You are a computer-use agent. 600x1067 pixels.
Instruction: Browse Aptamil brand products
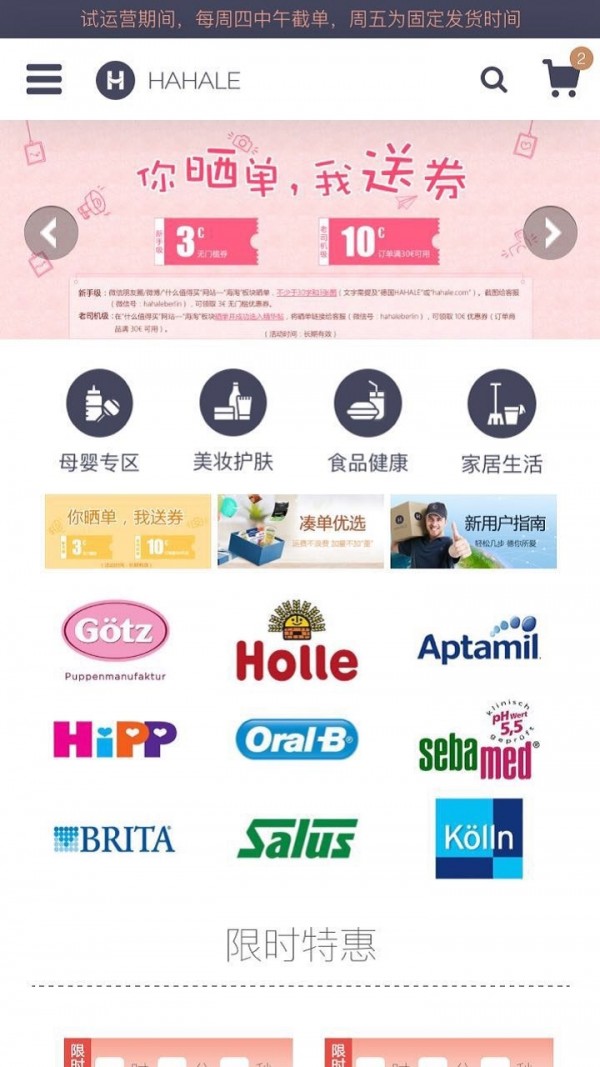click(479, 640)
